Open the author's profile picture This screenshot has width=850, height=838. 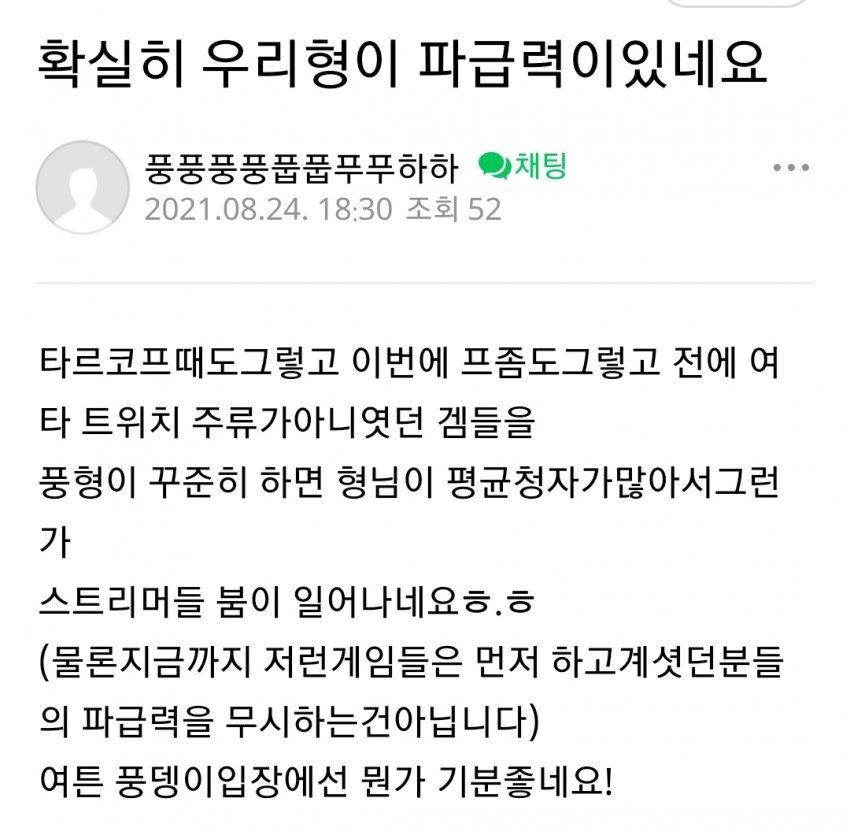point(83,187)
